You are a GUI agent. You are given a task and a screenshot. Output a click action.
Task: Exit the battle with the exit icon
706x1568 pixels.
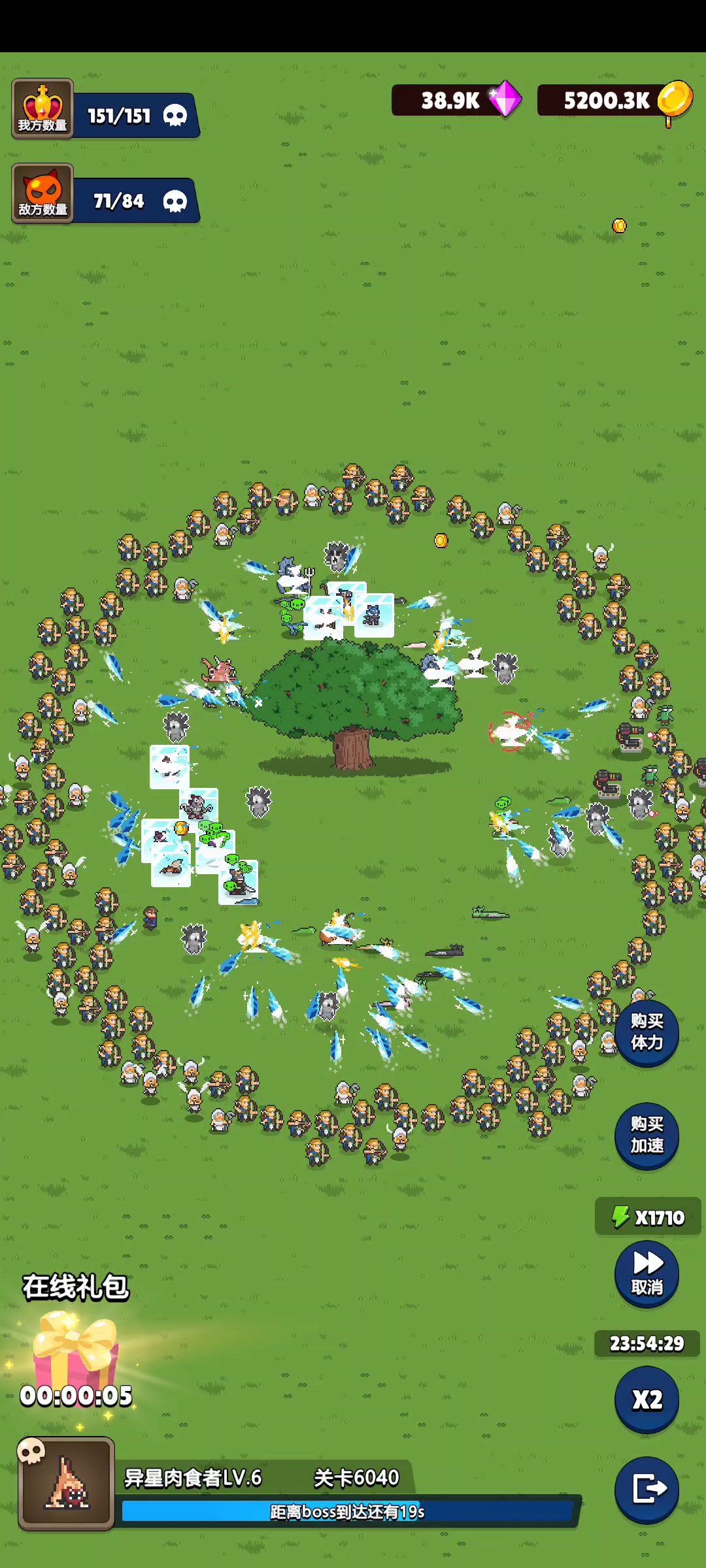click(x=647, y=1490)
